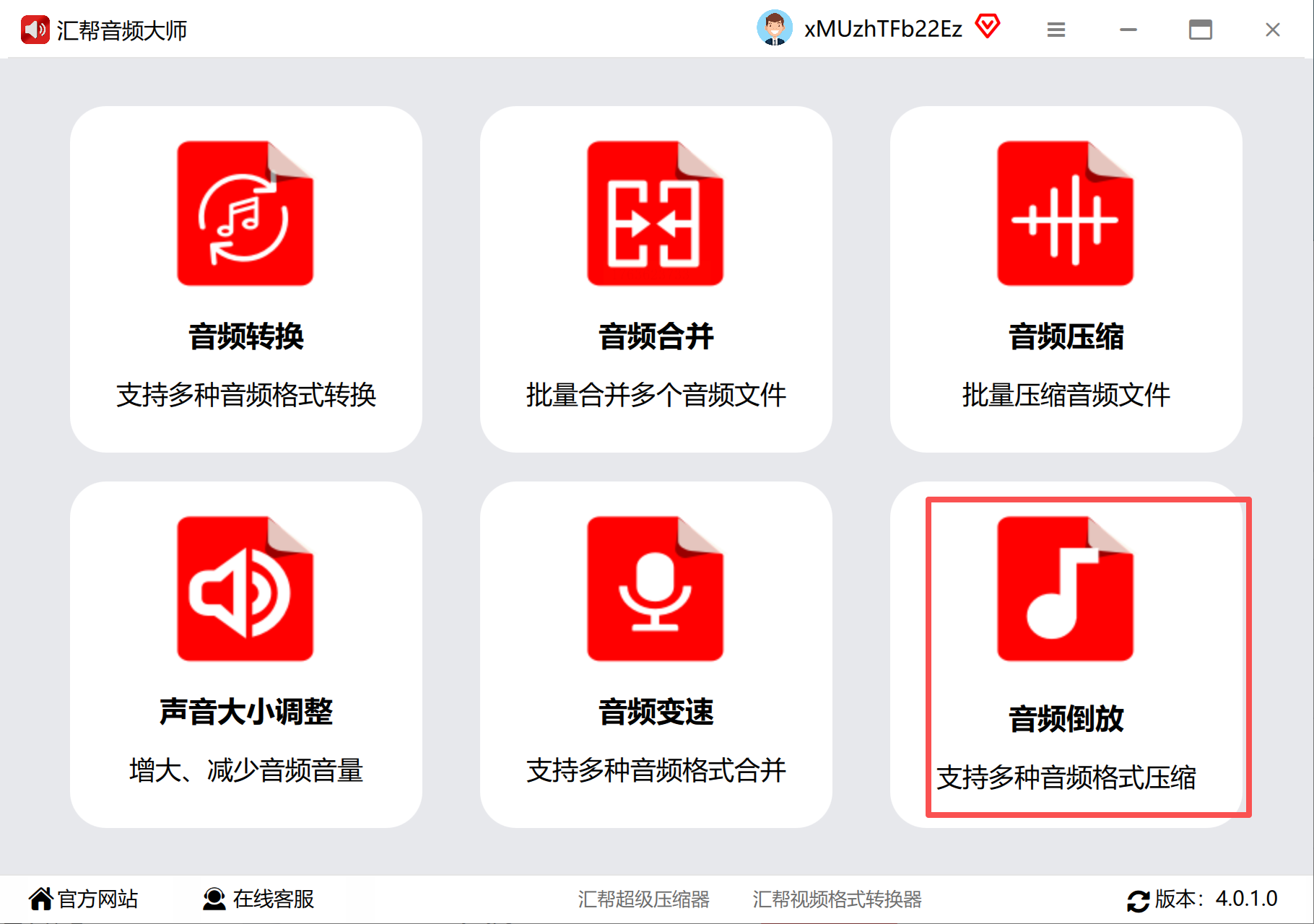1314x924 pixels.
Task: Open the 汇帮超级压缩器 link
Action: 643,899
